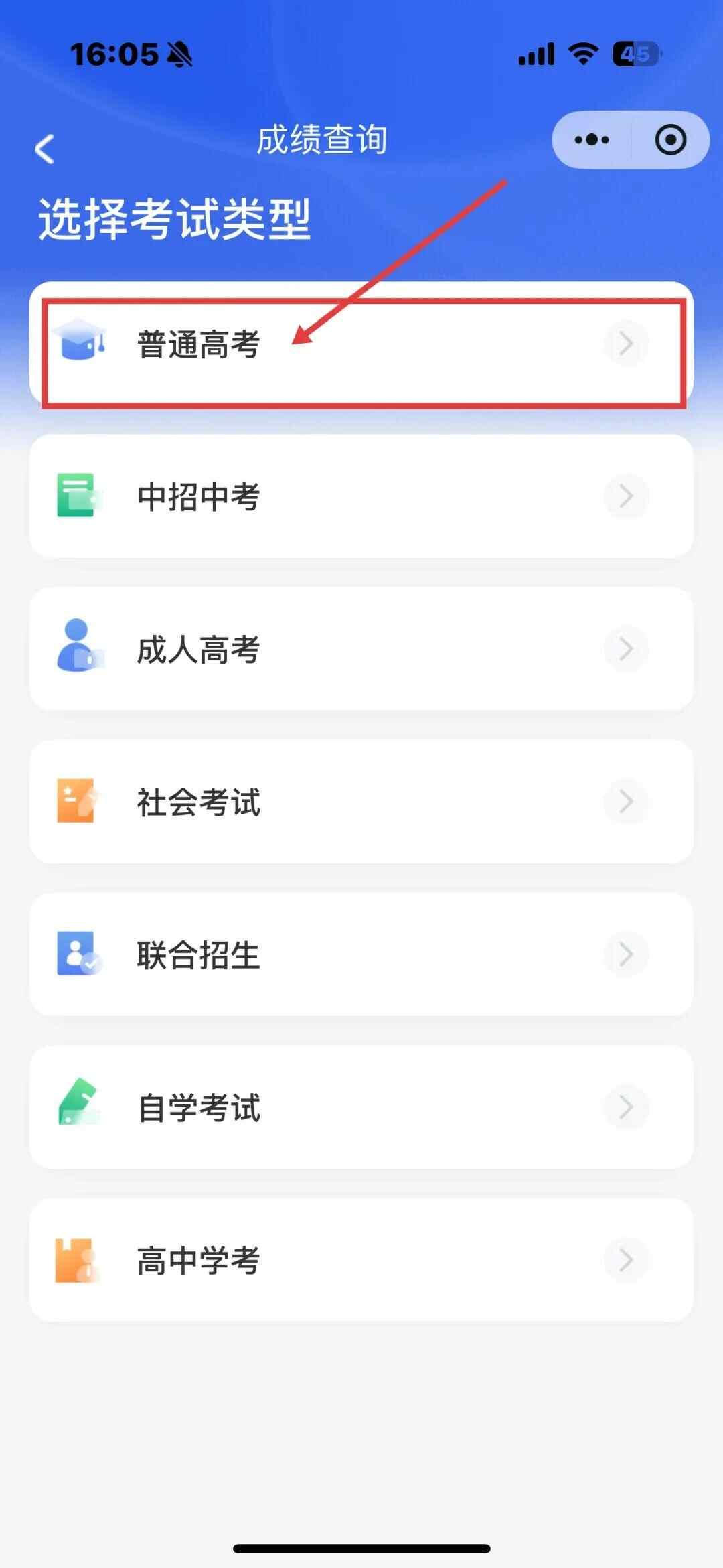The height and width of the screenshot is (1568, 723).
Task: Close the mini program with circle button
Action: (670, 140)
